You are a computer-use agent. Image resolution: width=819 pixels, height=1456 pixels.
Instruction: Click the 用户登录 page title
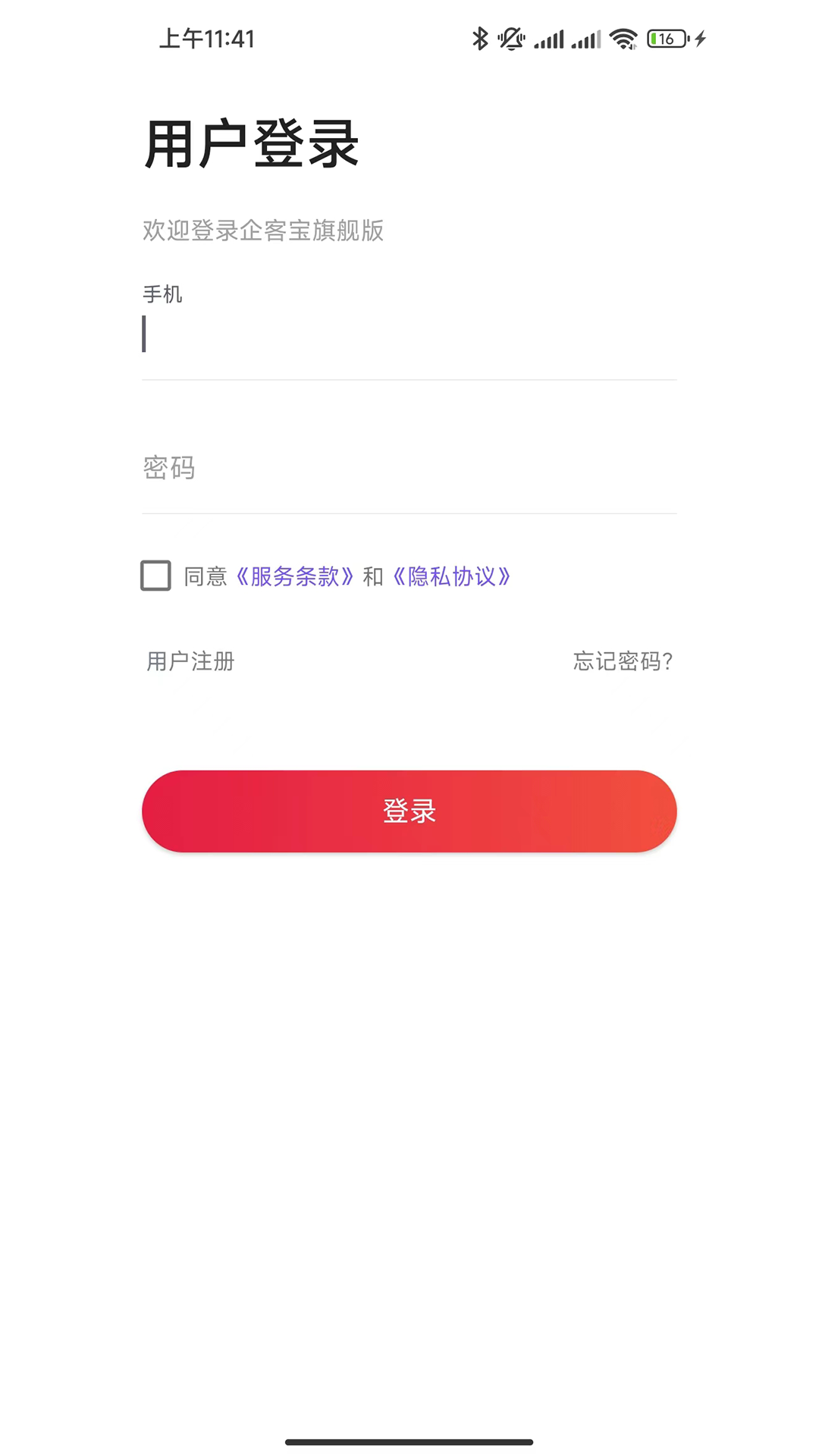coord(250,143)
